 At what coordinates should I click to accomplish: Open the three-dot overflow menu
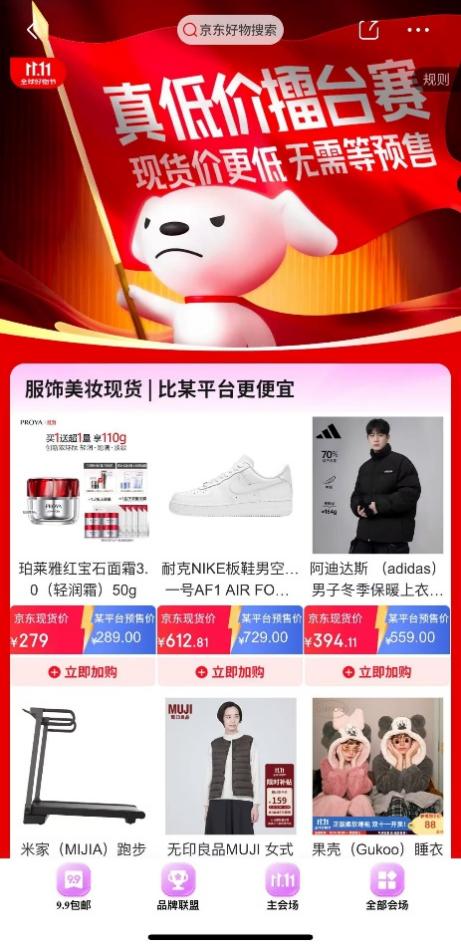(418, 30)
